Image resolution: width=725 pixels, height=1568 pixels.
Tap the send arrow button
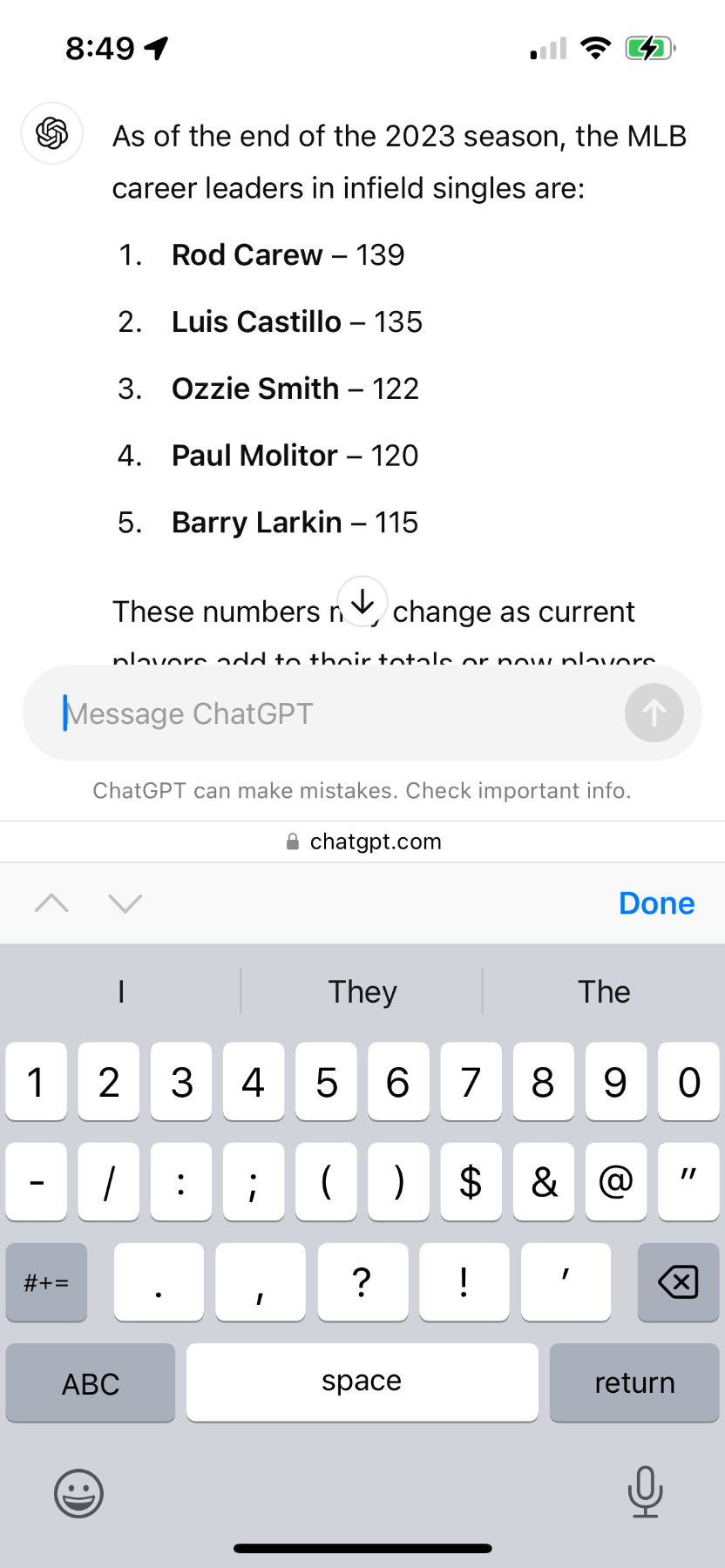654,713
